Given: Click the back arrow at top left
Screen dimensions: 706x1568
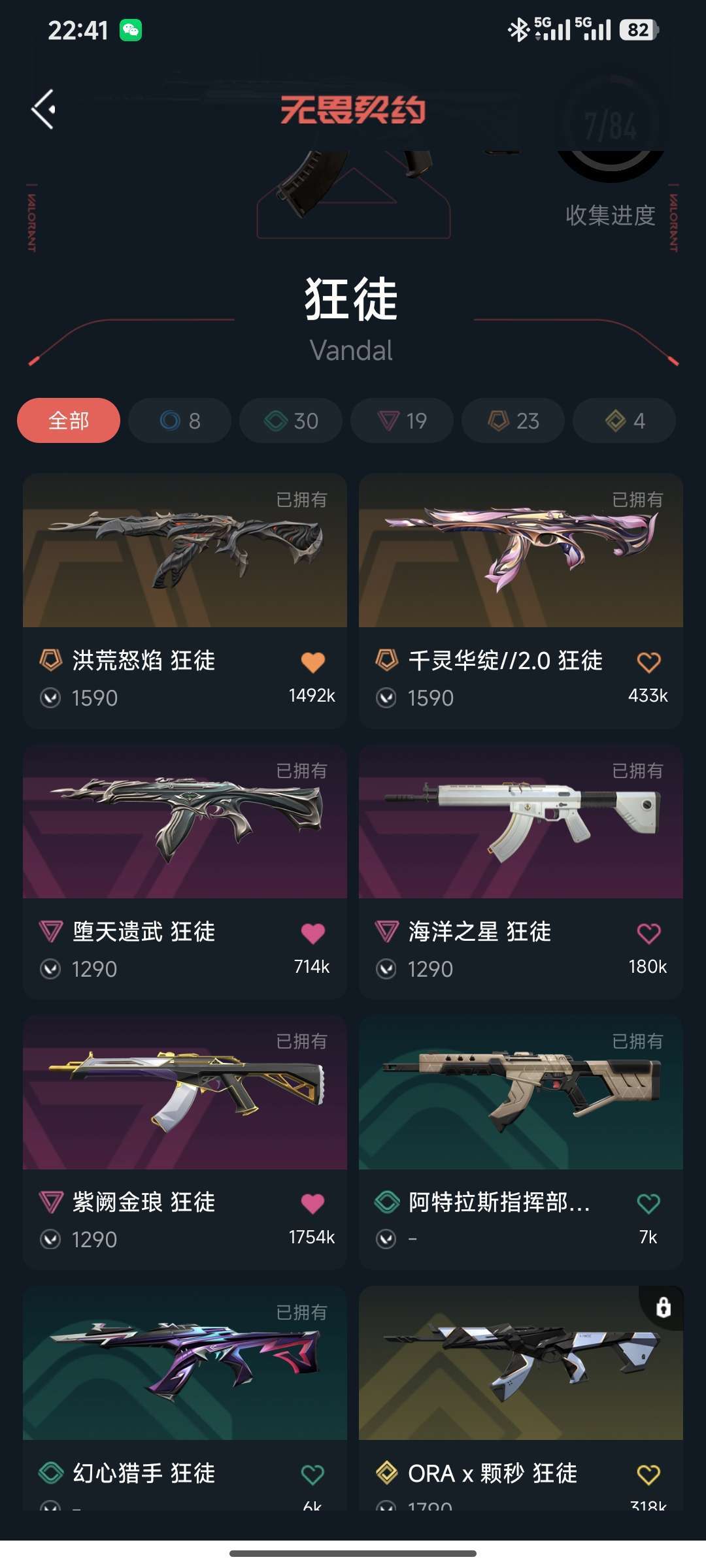Looking at the screenshot, I should click(44, 109).
